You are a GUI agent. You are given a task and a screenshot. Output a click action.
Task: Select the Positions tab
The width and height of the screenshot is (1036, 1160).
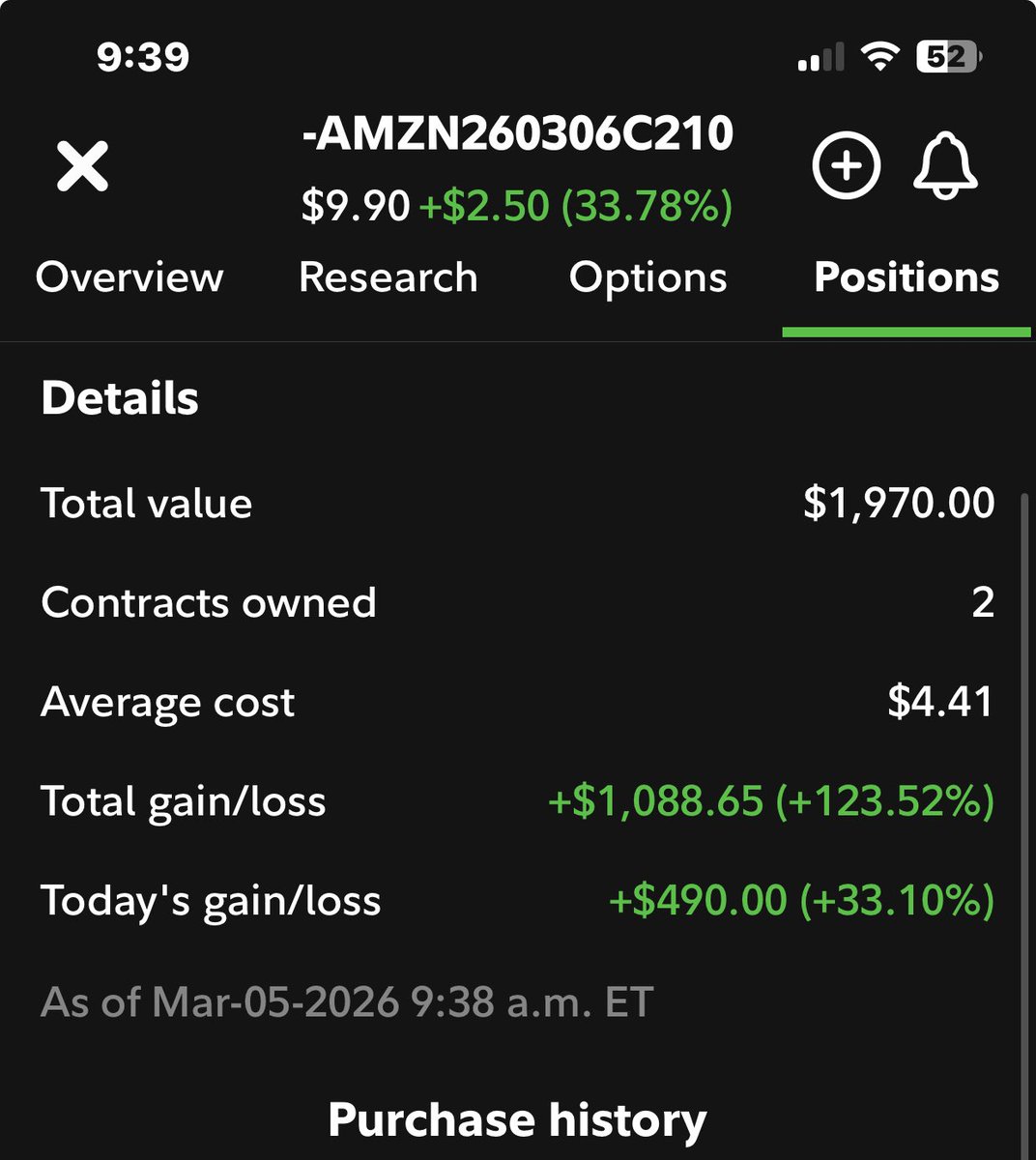coord(906,277)
